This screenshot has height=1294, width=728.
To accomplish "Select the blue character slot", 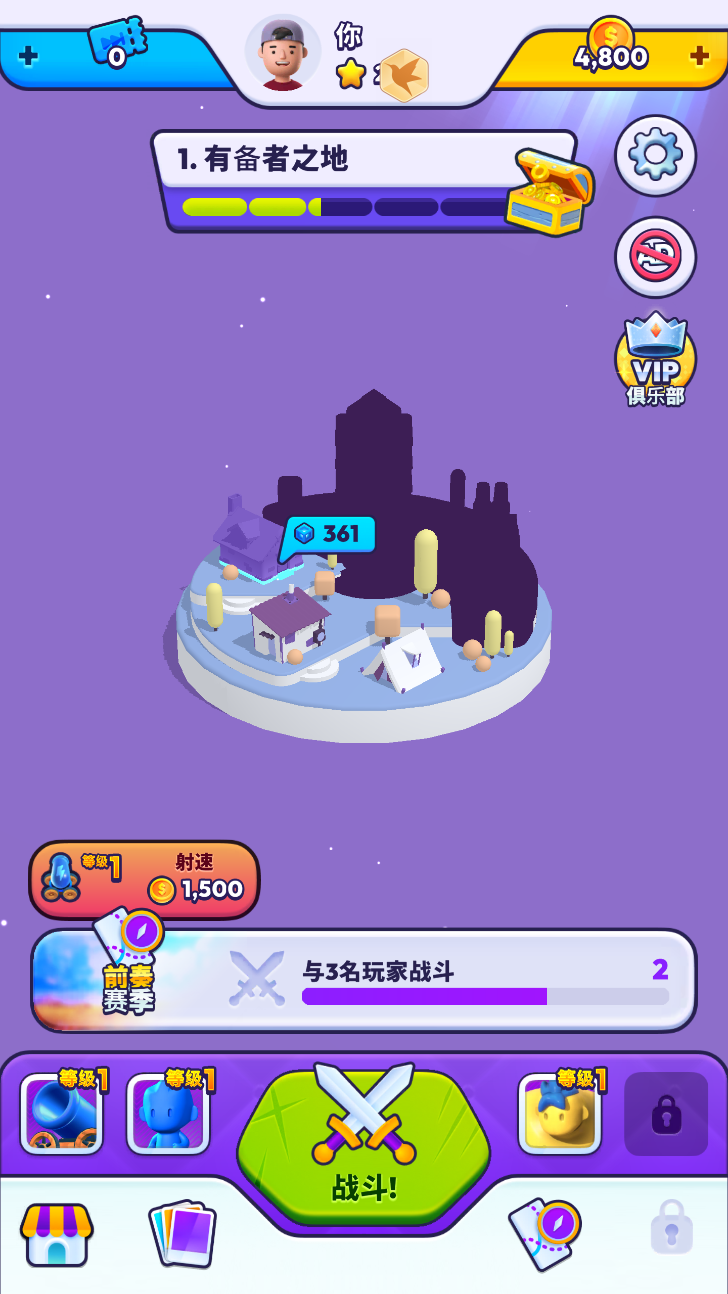I will coord(168,1114).
